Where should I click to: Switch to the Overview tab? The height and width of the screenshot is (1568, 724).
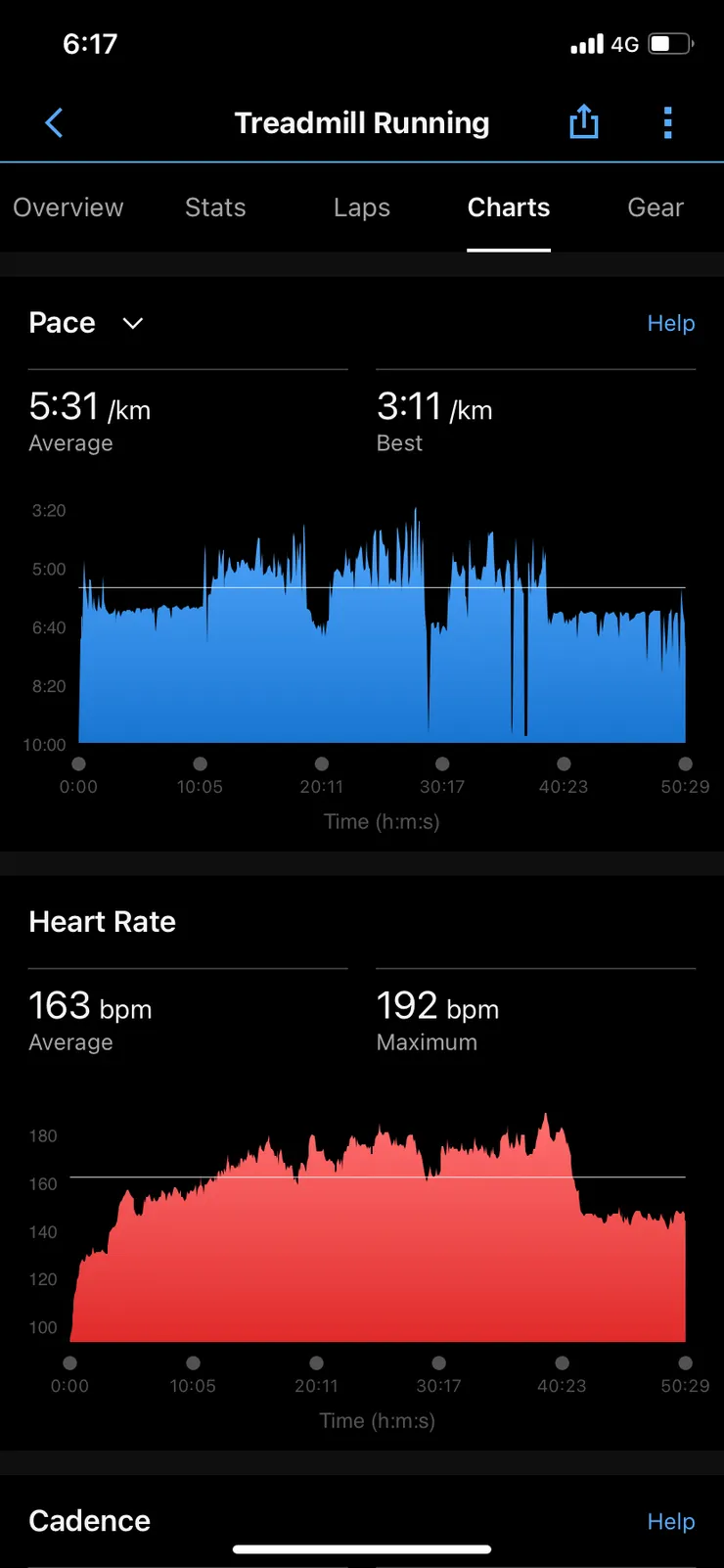pyautogui.click(x=68, y=208)
